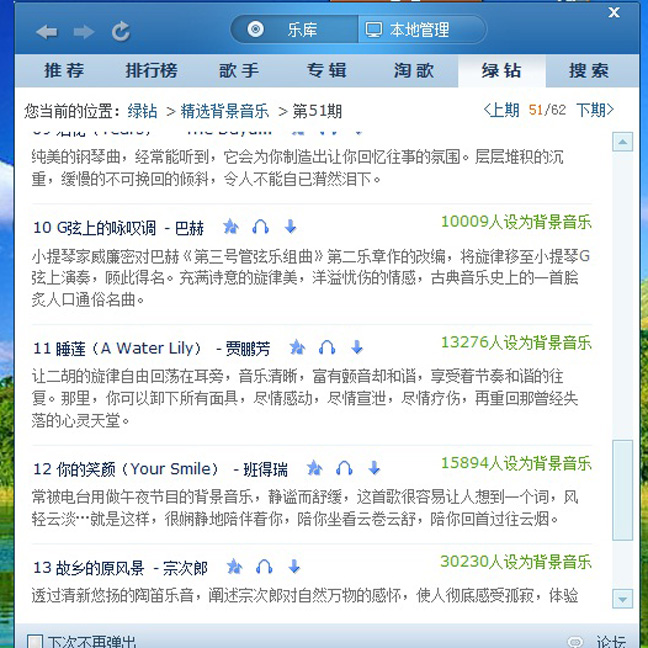The height and width of the screenshot is (648, 648).
Task: Open the 专辑 tab
Action: [x=326, y=71]
